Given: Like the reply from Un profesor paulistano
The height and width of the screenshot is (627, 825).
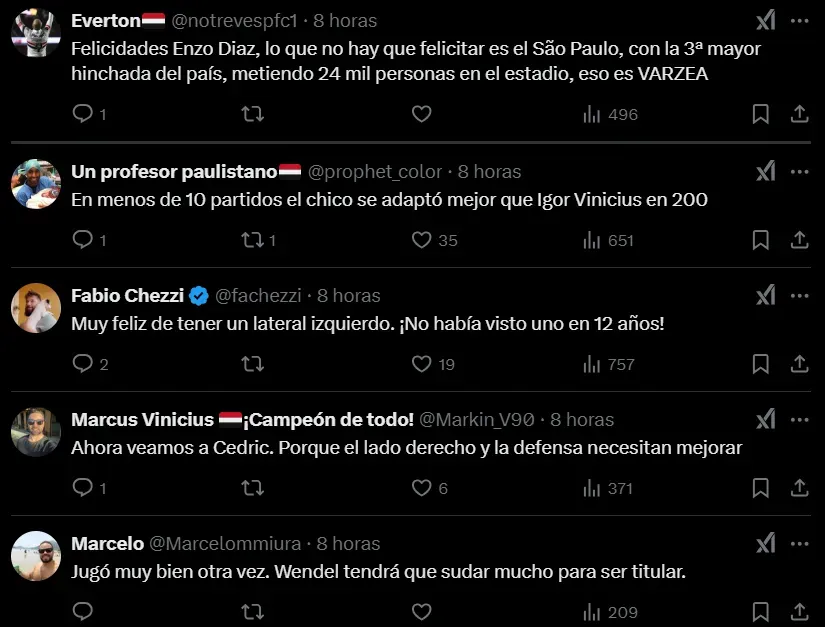Looking at the screenshot, I should 422,240.
